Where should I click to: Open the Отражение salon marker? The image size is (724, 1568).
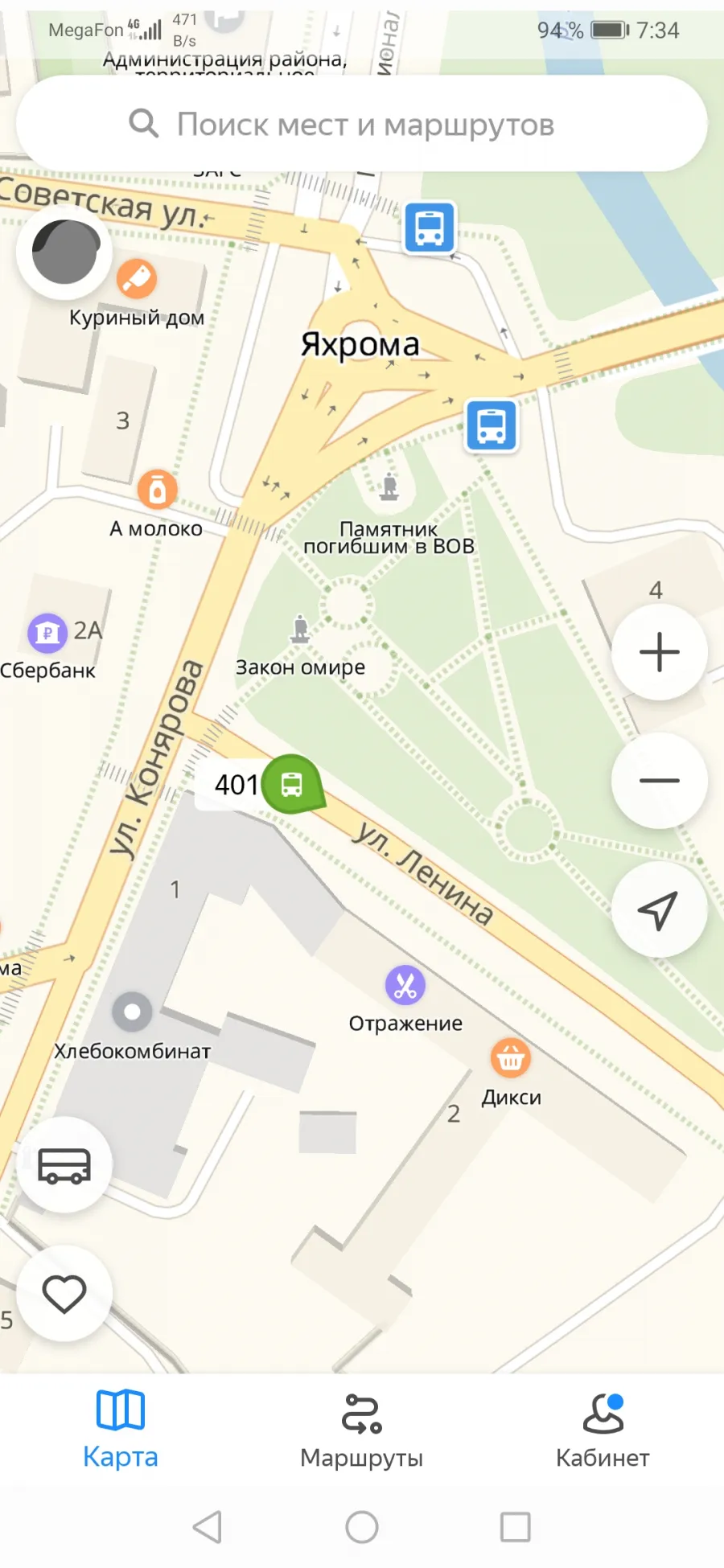click(x=405, y=985)
